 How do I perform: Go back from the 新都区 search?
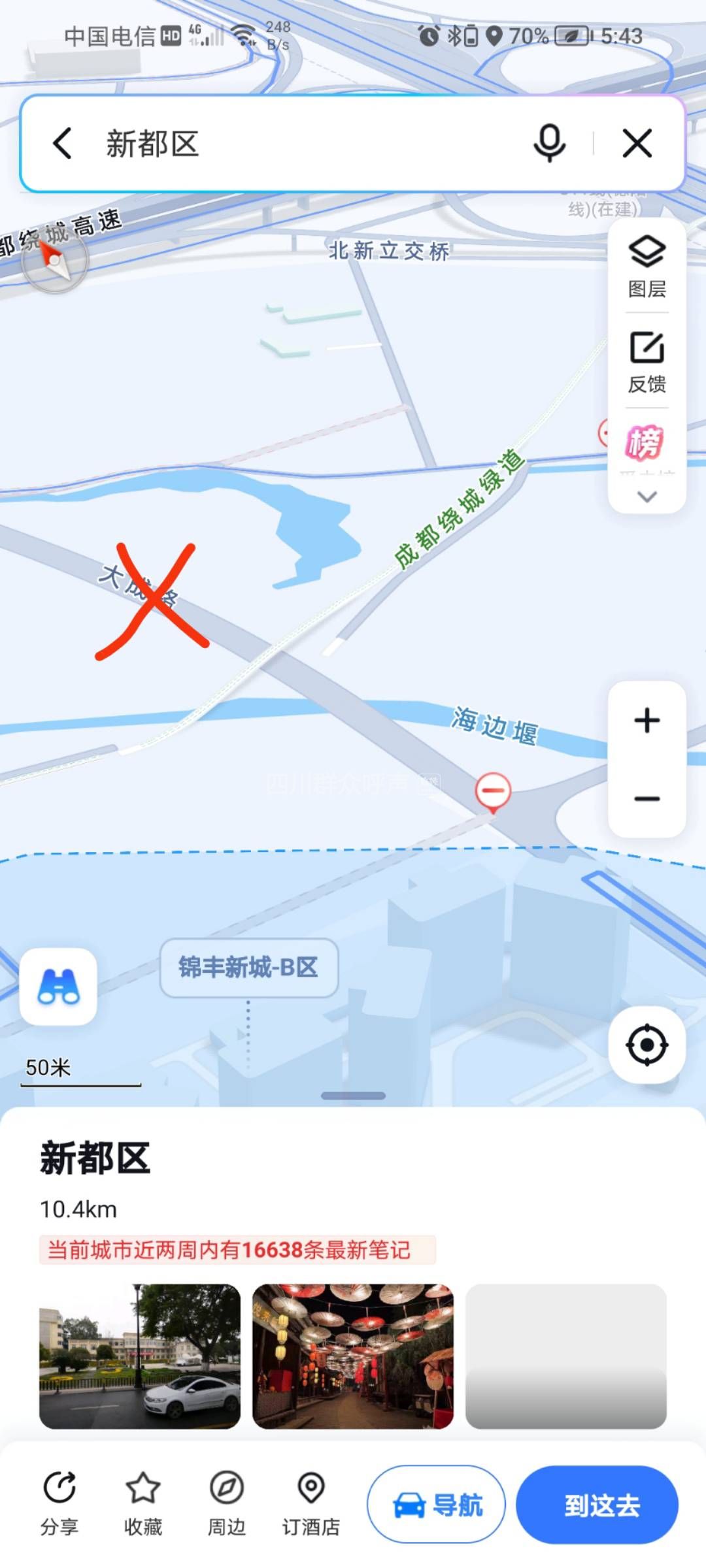(x=63, y=144)
